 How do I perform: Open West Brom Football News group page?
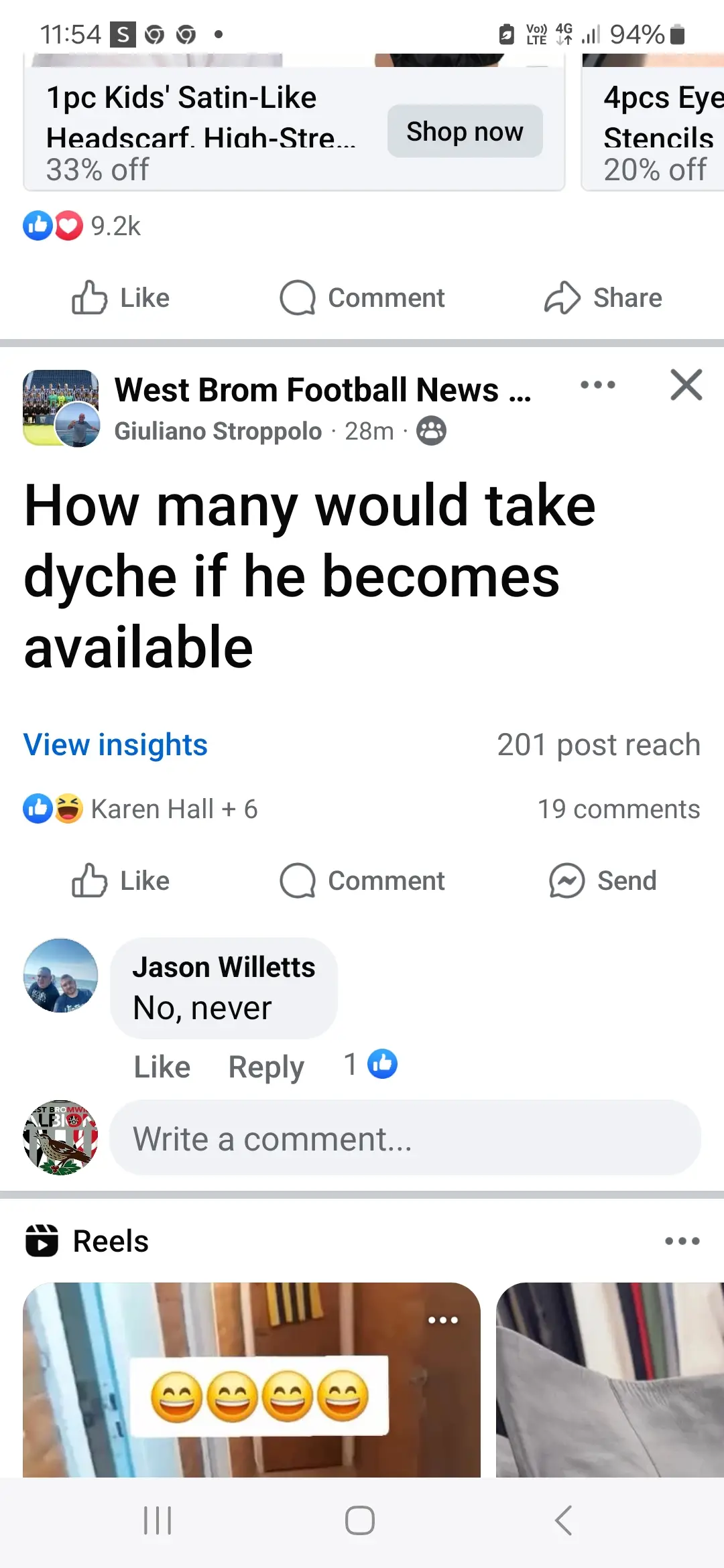[322, 389]
